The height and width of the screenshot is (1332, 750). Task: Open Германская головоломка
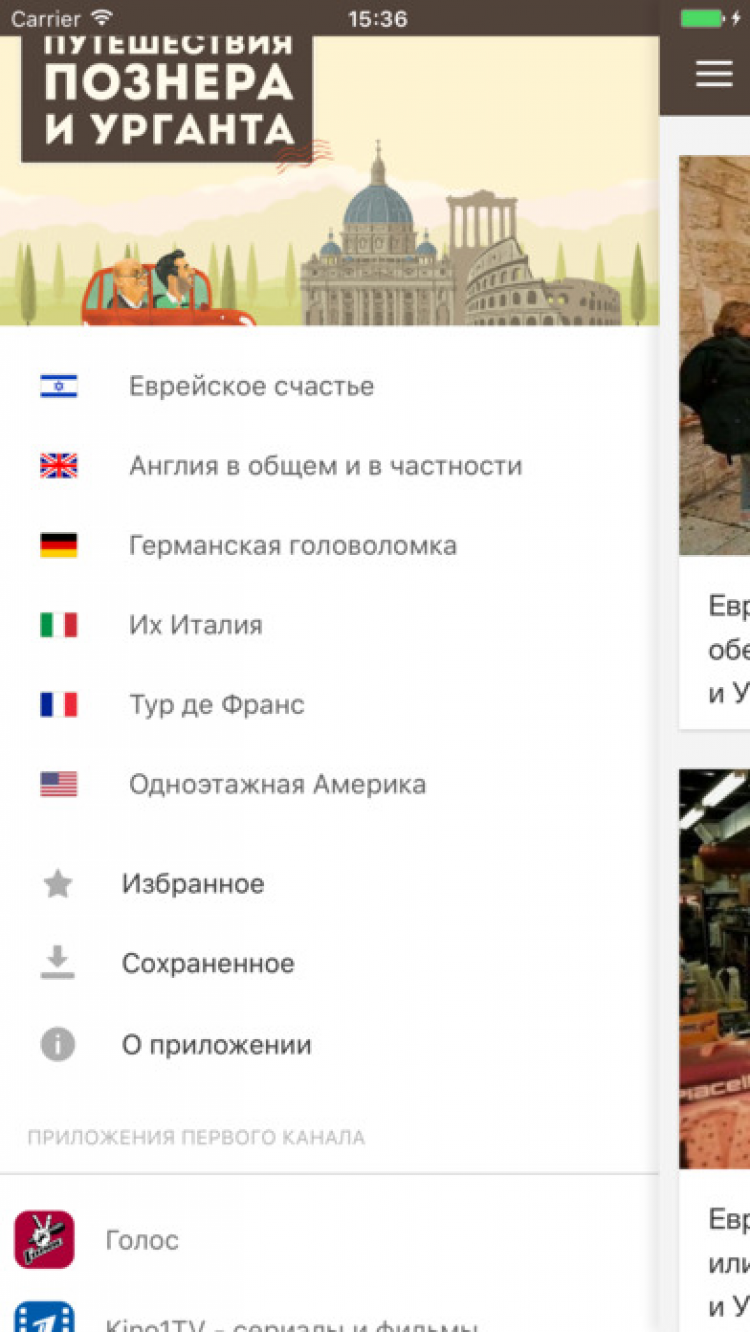pos(292,546)
